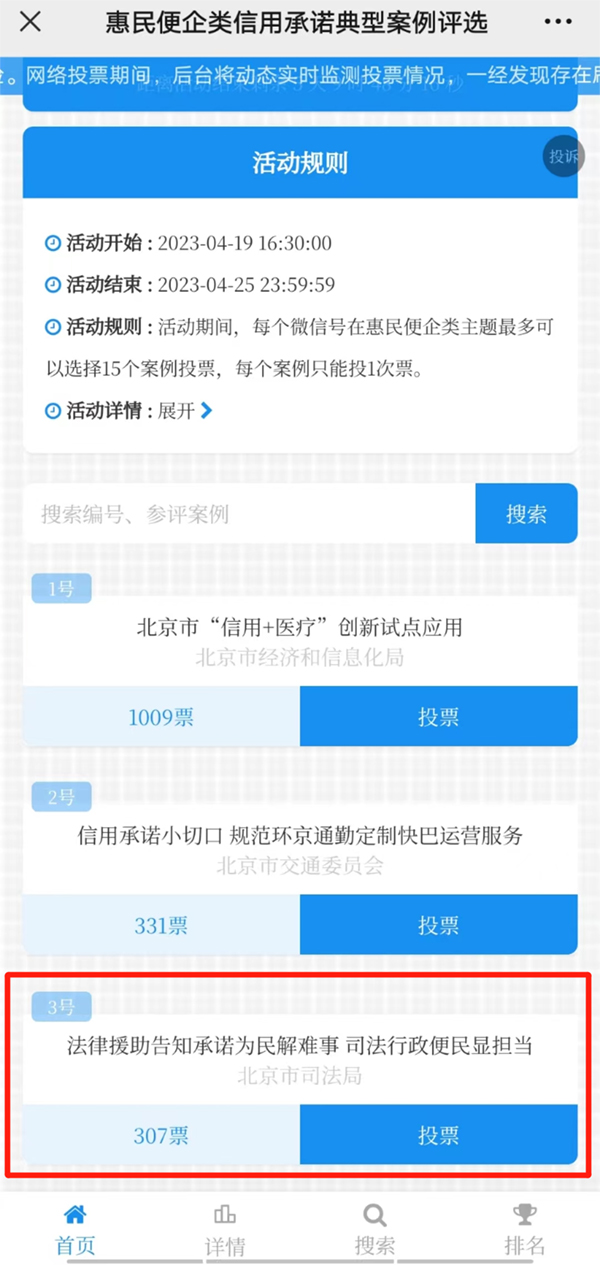Open the three-dot overflow menu

pyautogui.click(x=558, y=22)
